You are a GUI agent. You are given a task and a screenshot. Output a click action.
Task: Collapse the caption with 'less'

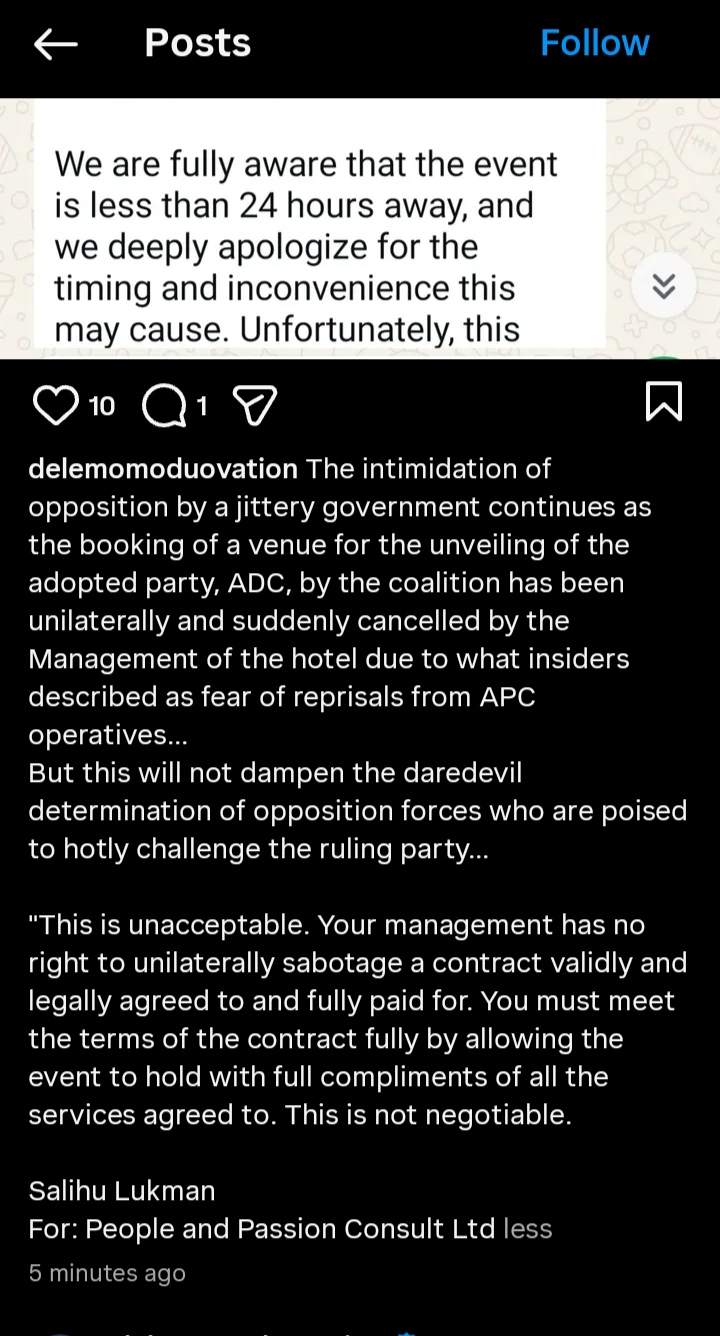coord(528,1229)
